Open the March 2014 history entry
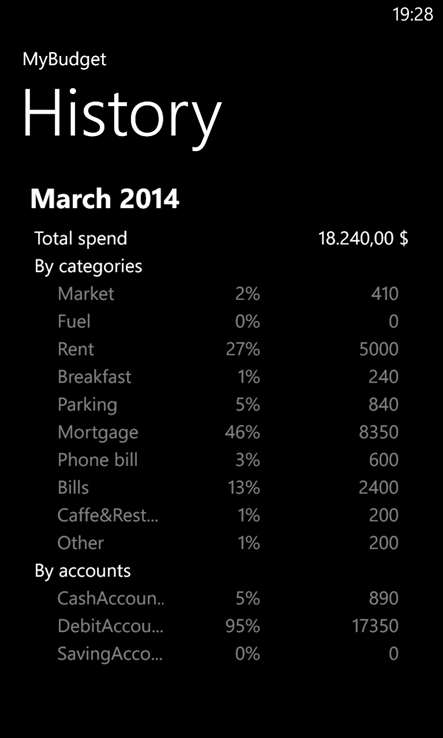 tap(105, 199)
